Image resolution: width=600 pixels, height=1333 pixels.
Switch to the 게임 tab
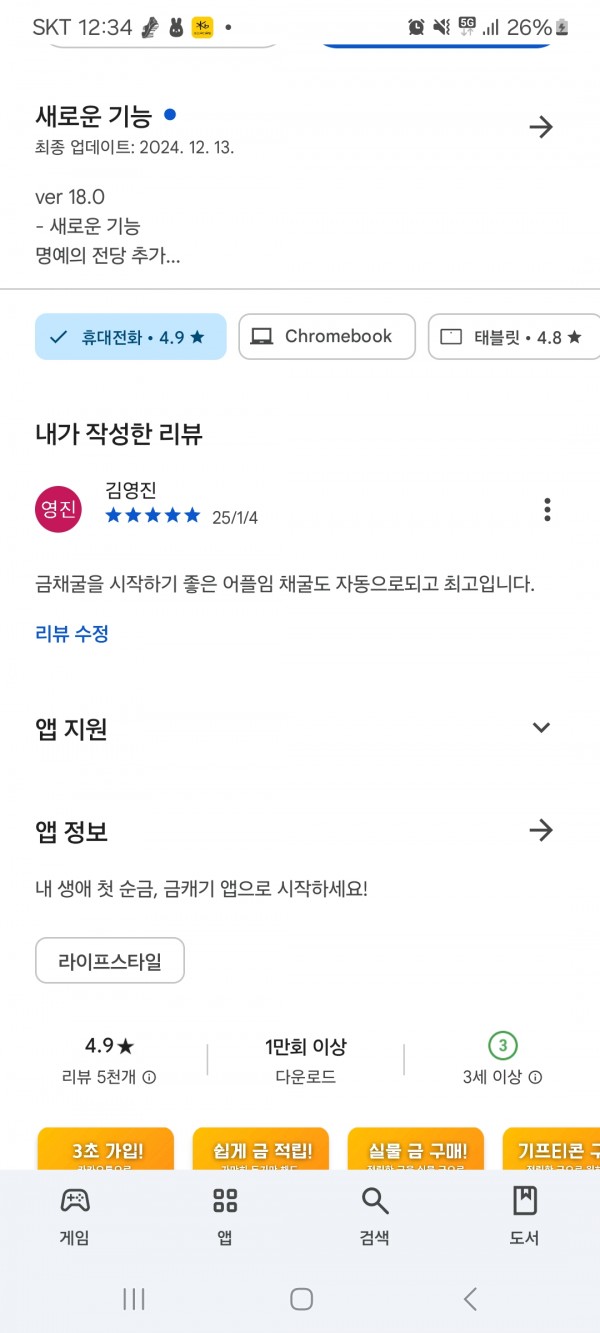pos(75,1216)
